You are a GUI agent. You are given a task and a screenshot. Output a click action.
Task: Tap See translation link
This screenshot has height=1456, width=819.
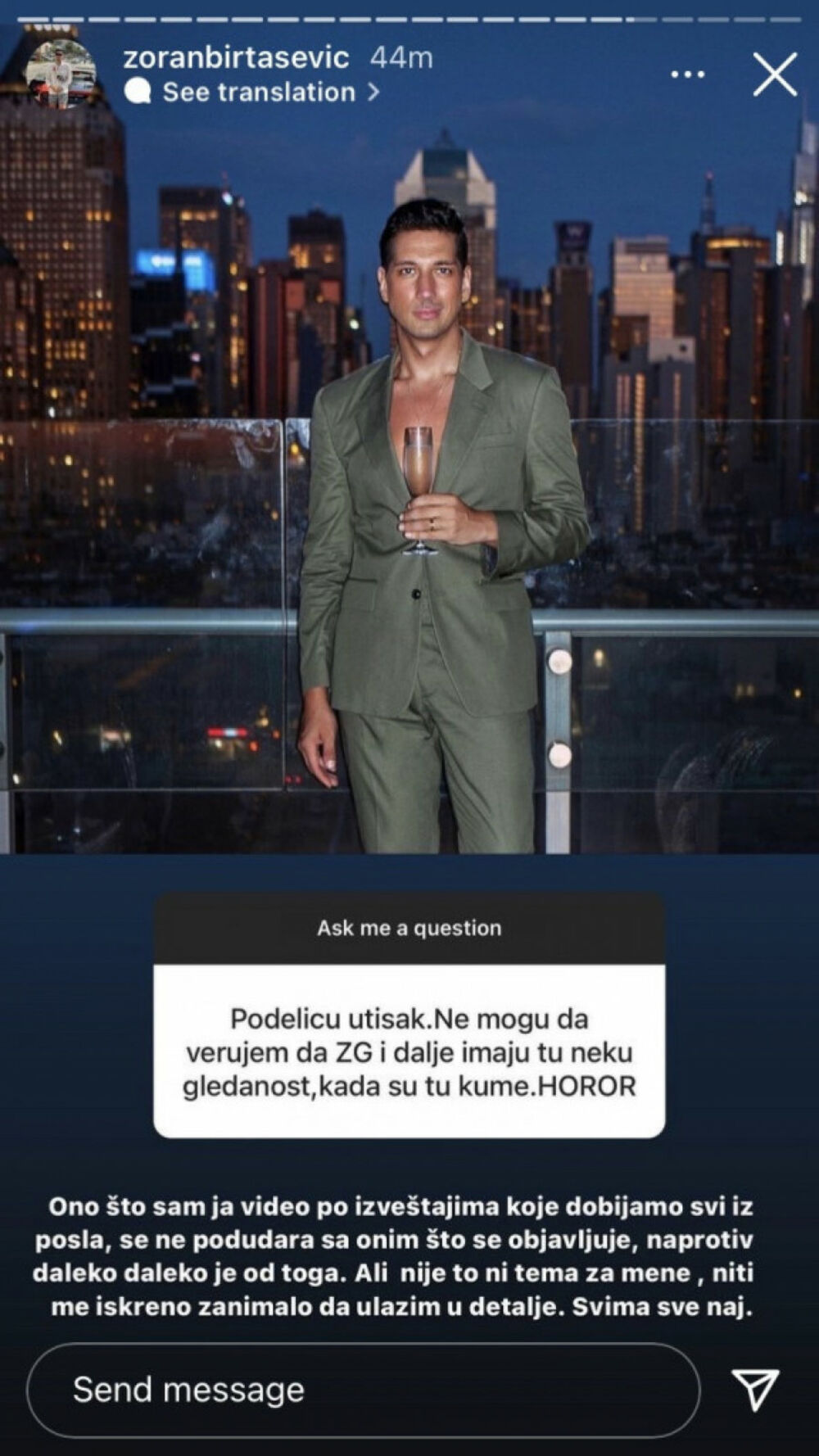tap(260, 92)
